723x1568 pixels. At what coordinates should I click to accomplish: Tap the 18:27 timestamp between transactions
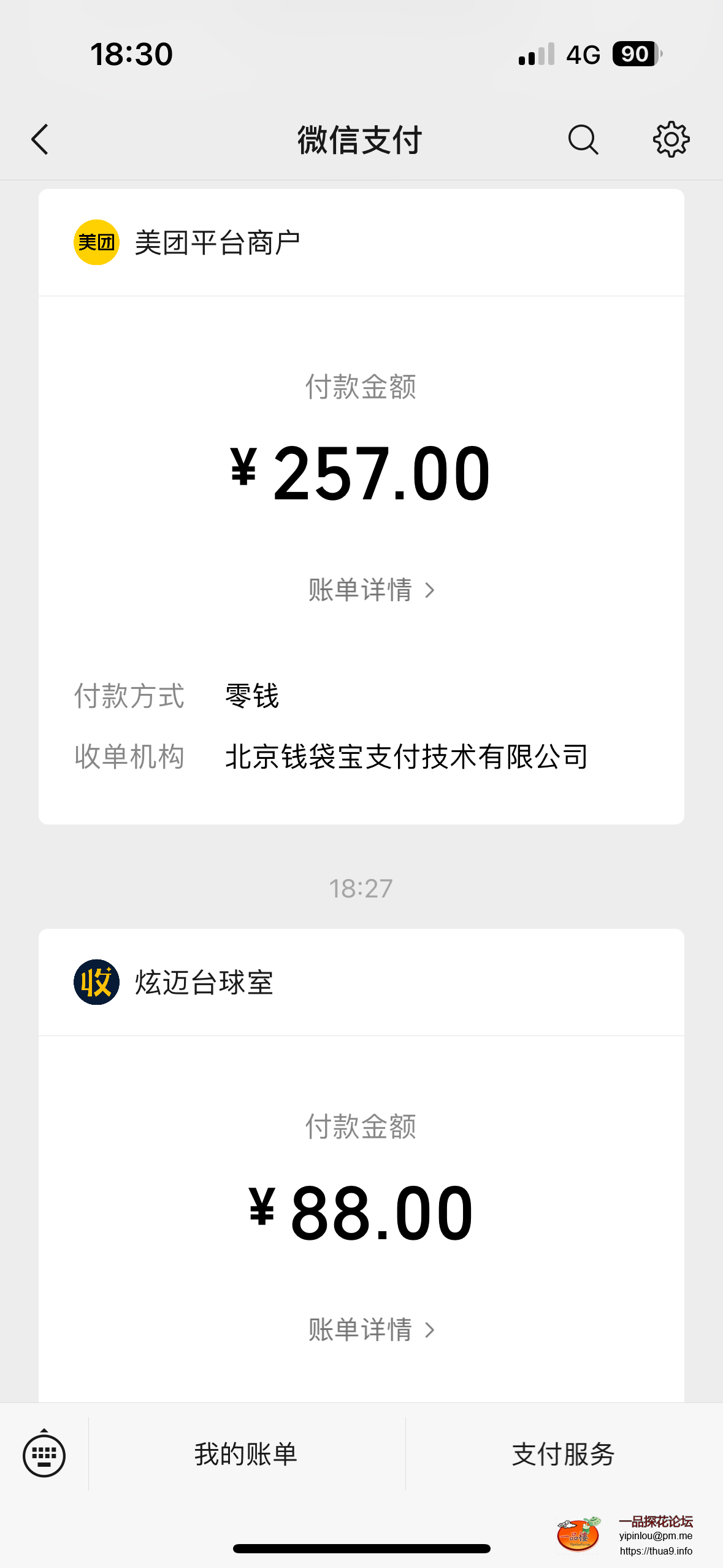[361, 886]
